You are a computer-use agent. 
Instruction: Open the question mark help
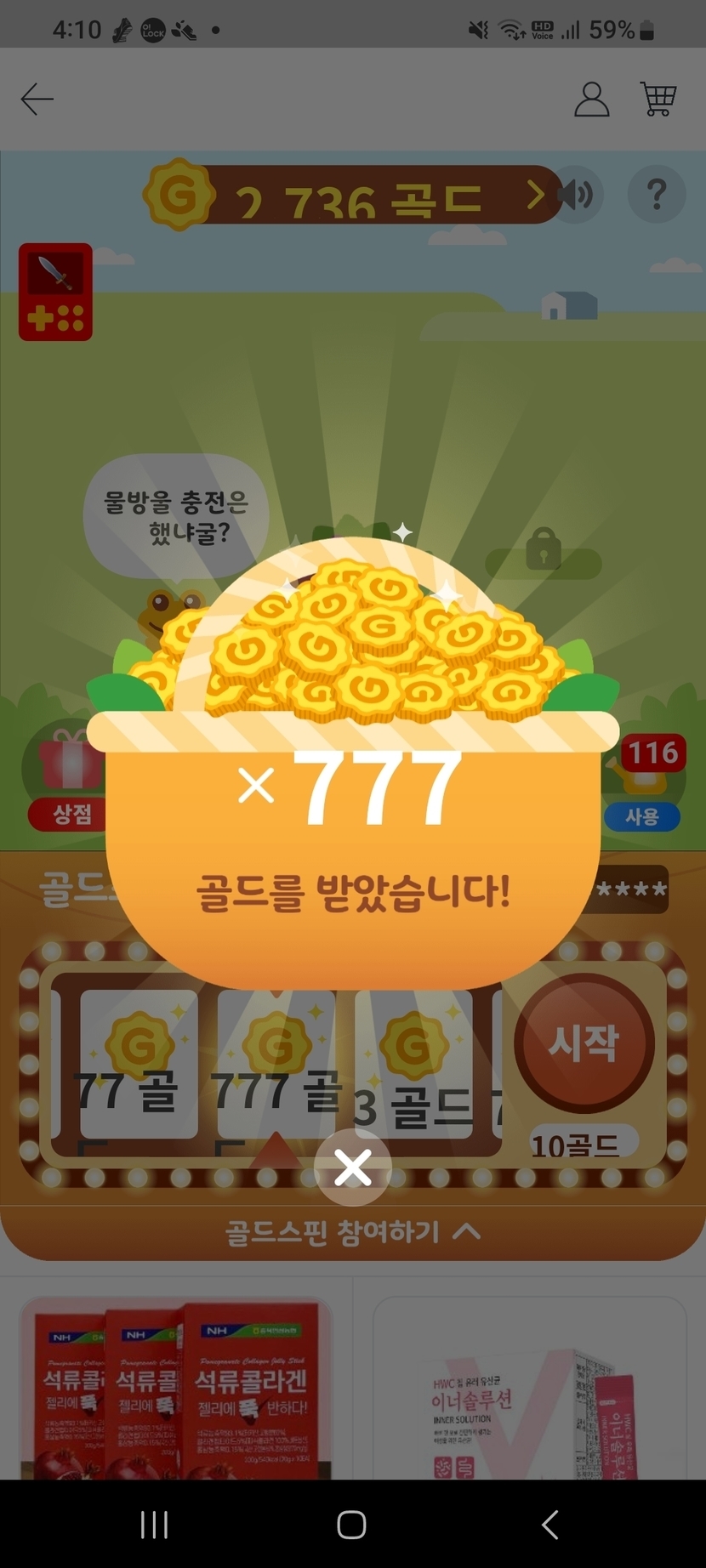(x=656, y=195)
